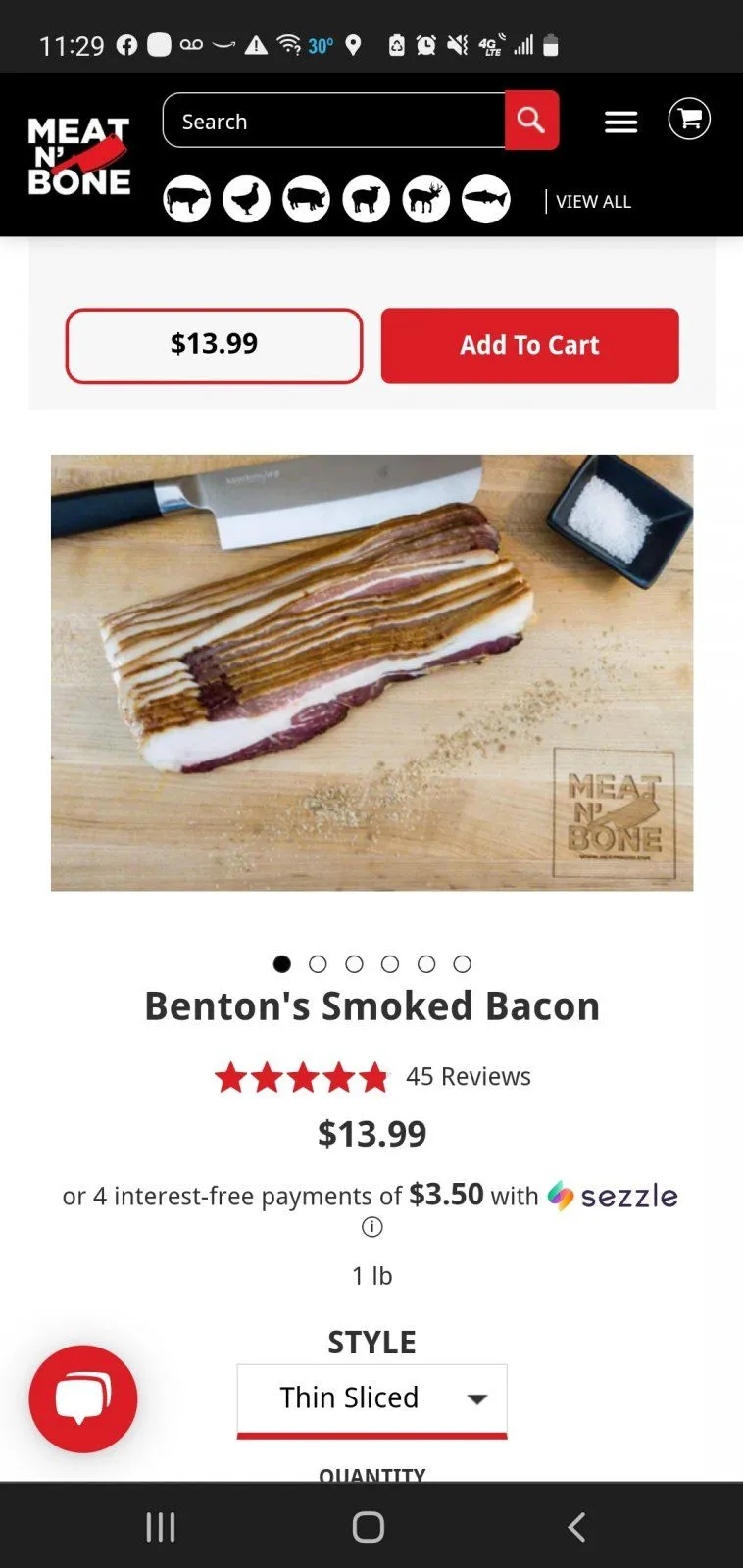Open Sezzle payment info icon
743x1568 pixels.
tap(371, 1227)
